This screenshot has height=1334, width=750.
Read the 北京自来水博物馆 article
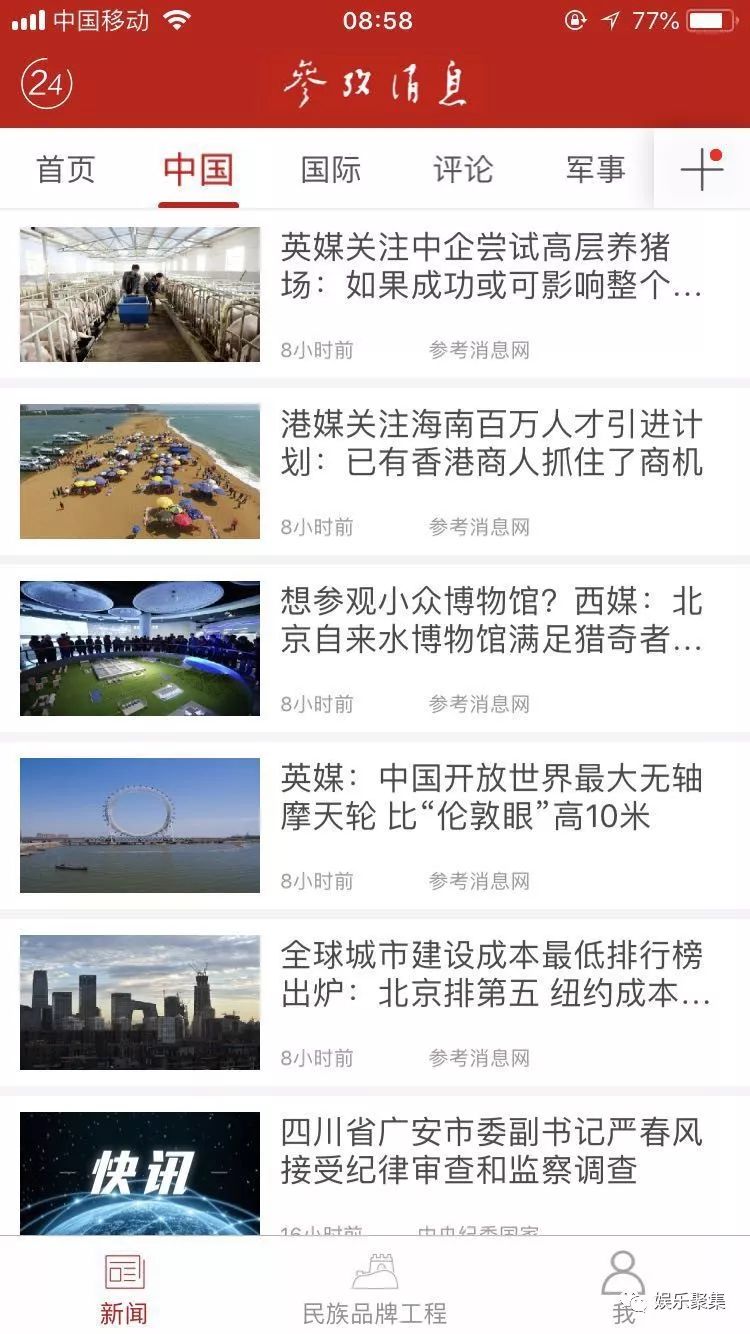click(490, 621)
